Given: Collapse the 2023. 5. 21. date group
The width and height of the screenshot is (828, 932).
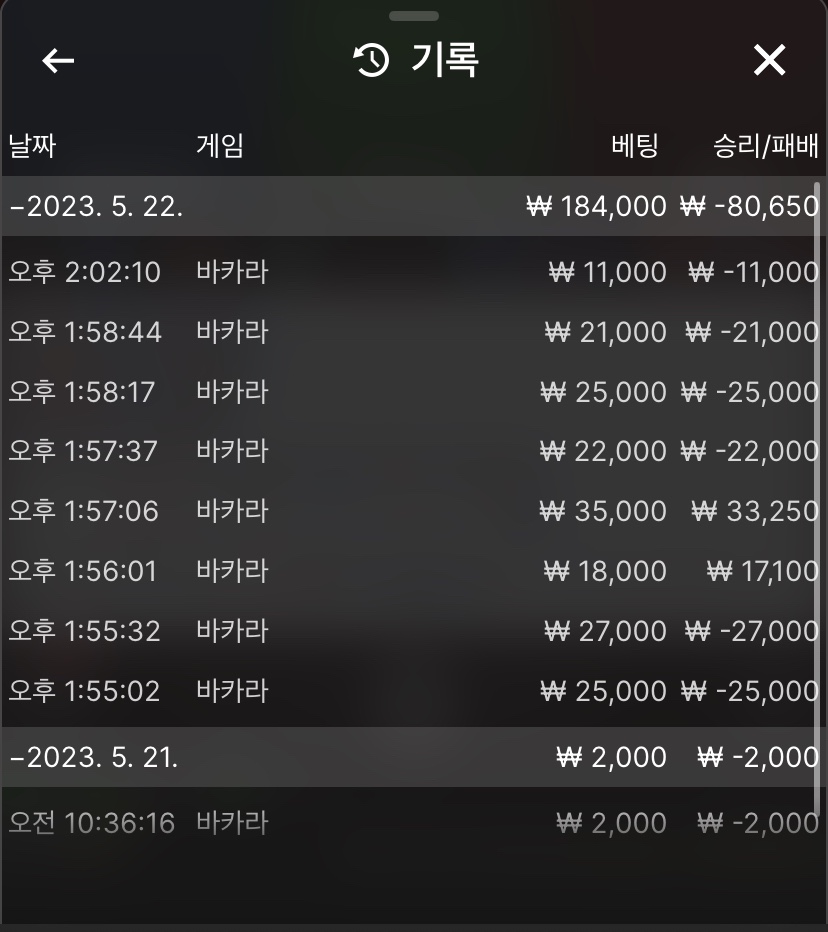Looking at the screenshot, I should [94, 757].
